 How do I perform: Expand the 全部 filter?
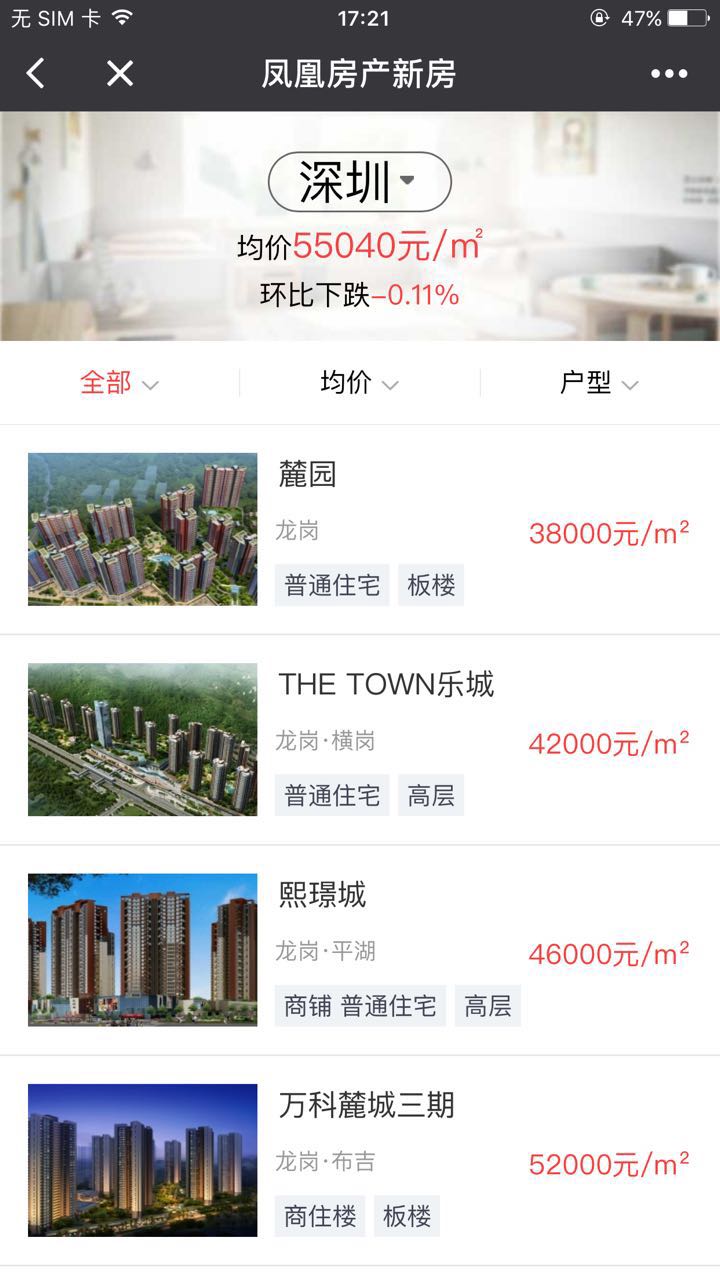tap(119, 383)
